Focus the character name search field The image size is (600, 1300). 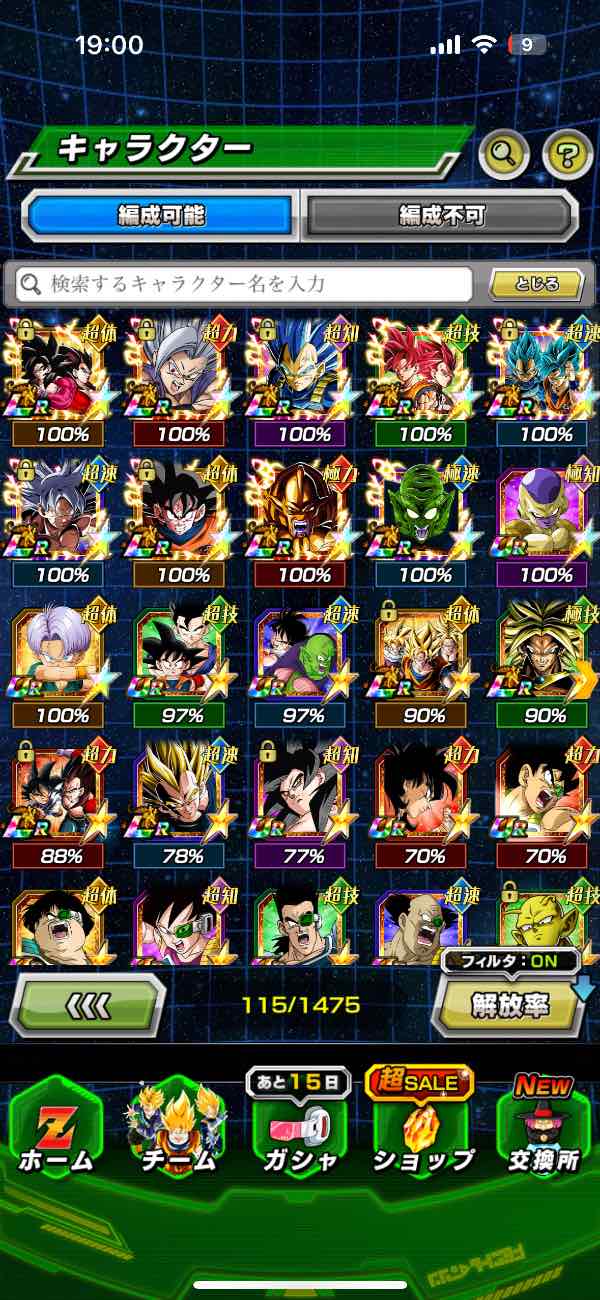click(245, 285)
